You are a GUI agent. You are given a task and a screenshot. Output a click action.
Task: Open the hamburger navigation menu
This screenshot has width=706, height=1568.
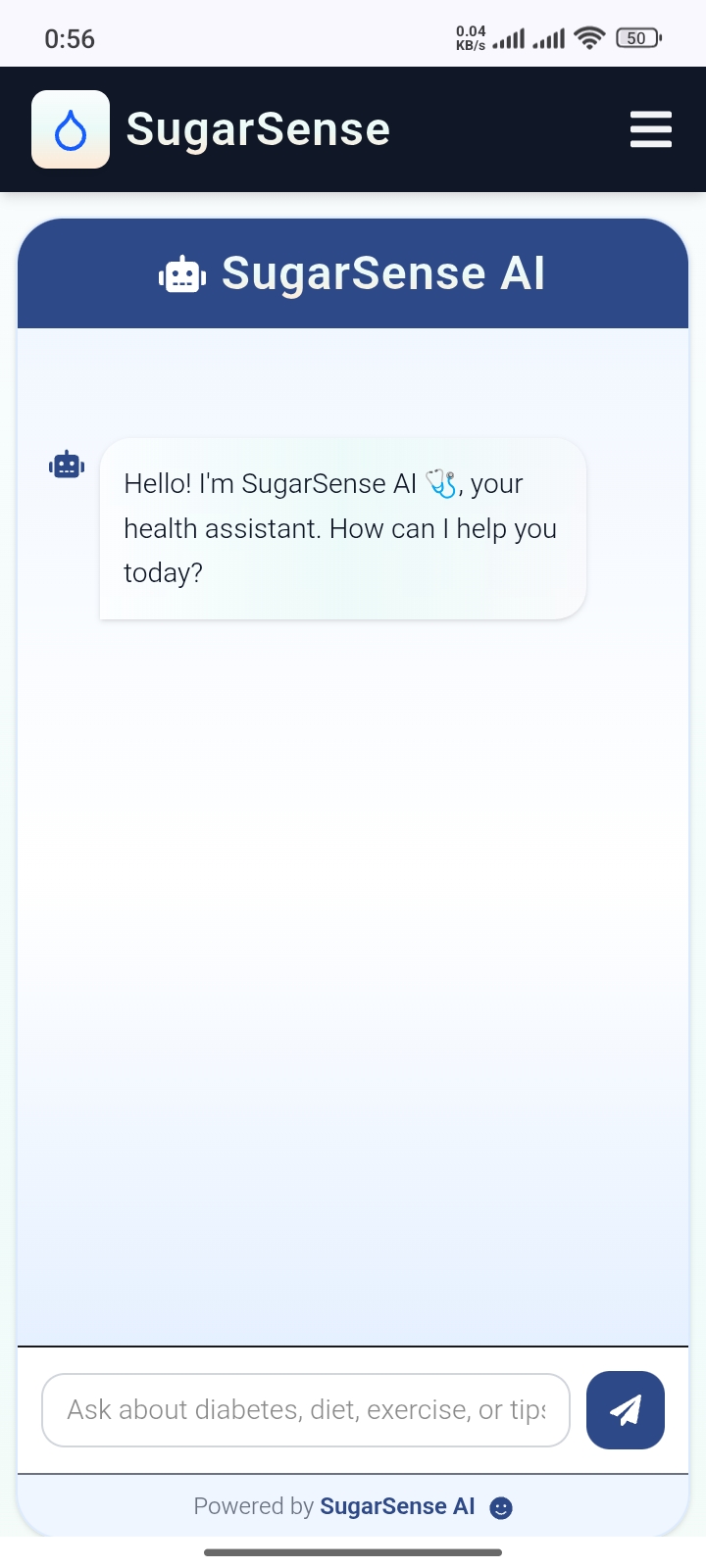[x=650, y=129]
